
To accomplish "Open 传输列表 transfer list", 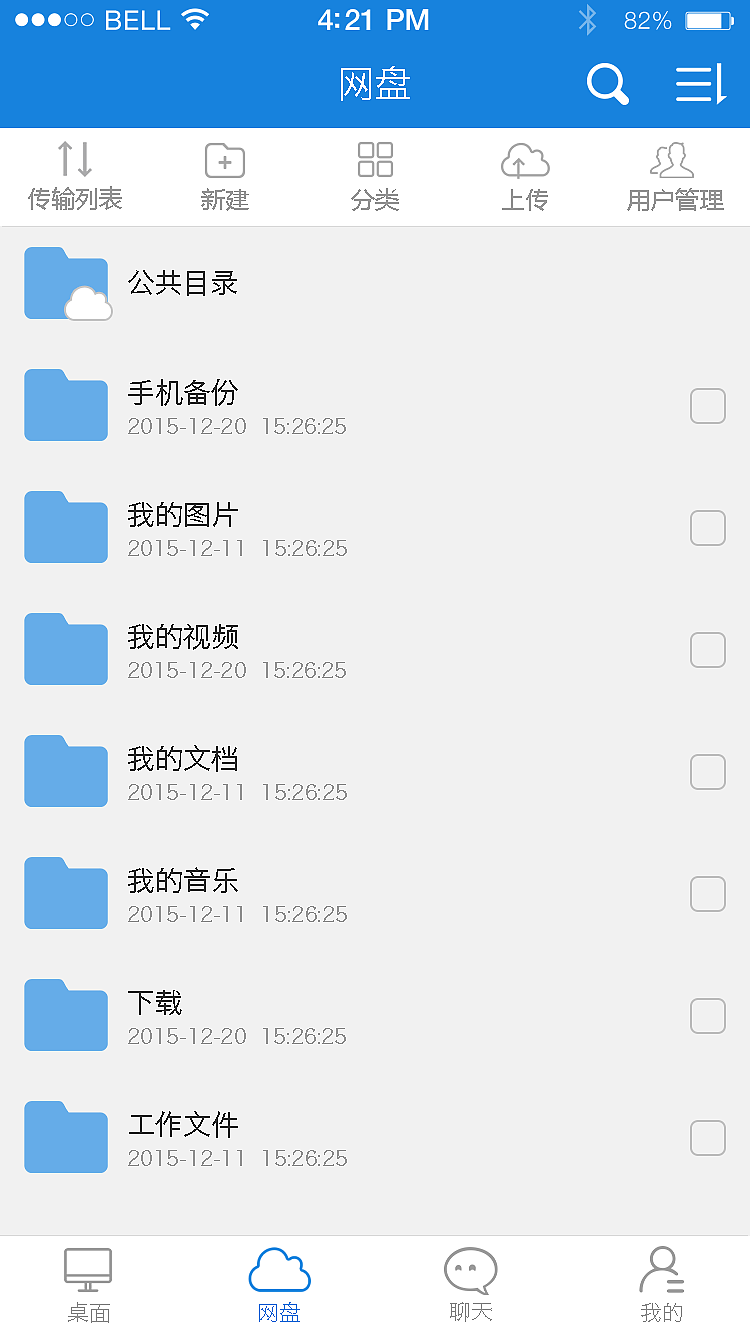I will coord(75,177).
